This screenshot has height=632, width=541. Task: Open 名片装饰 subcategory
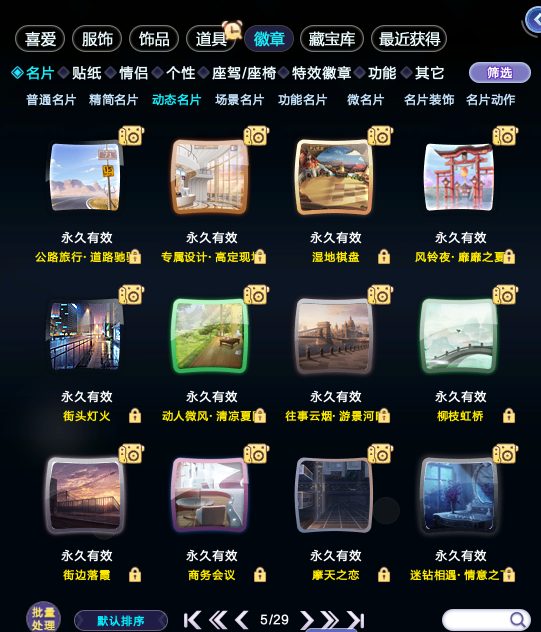(x=429, y=100)
